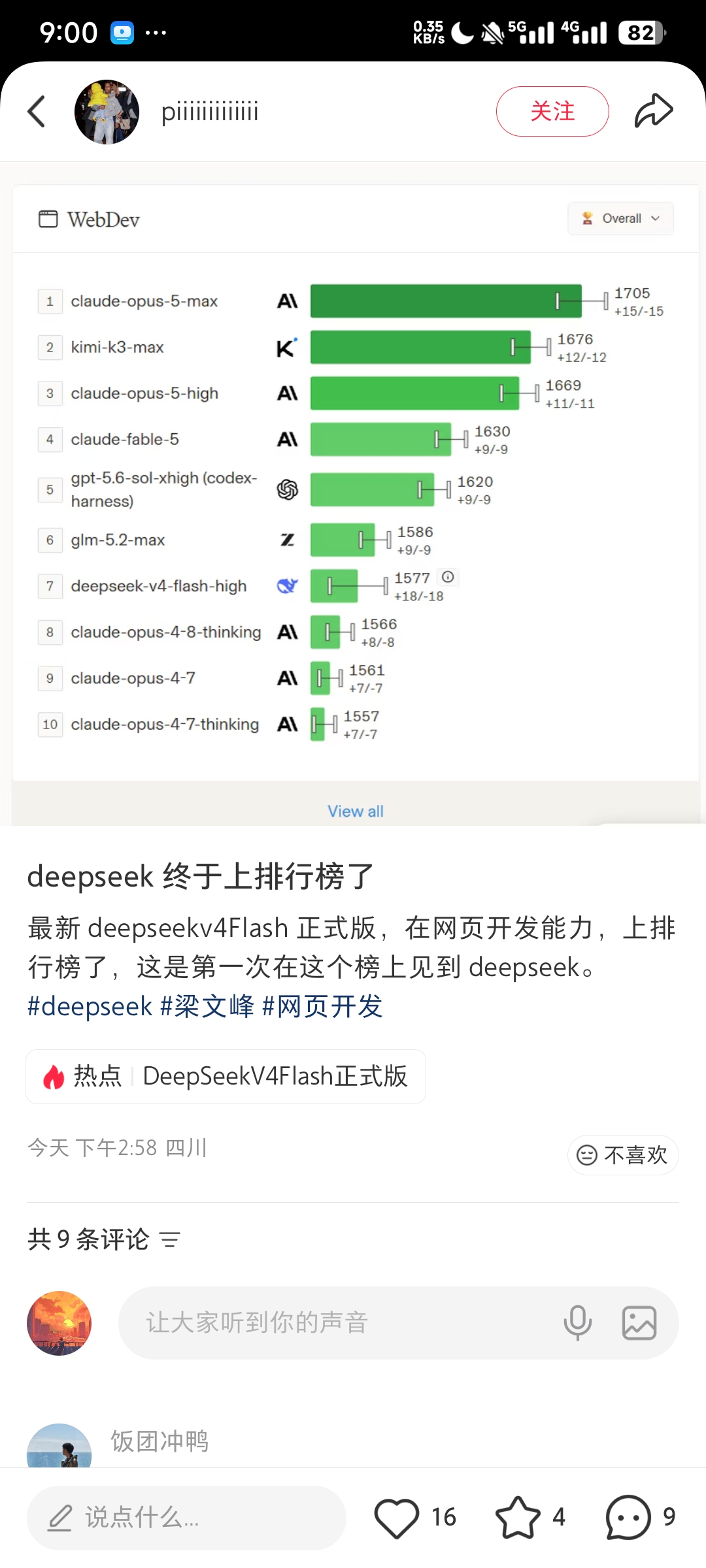Change the comment sort order icon

tap(170, 1239)
